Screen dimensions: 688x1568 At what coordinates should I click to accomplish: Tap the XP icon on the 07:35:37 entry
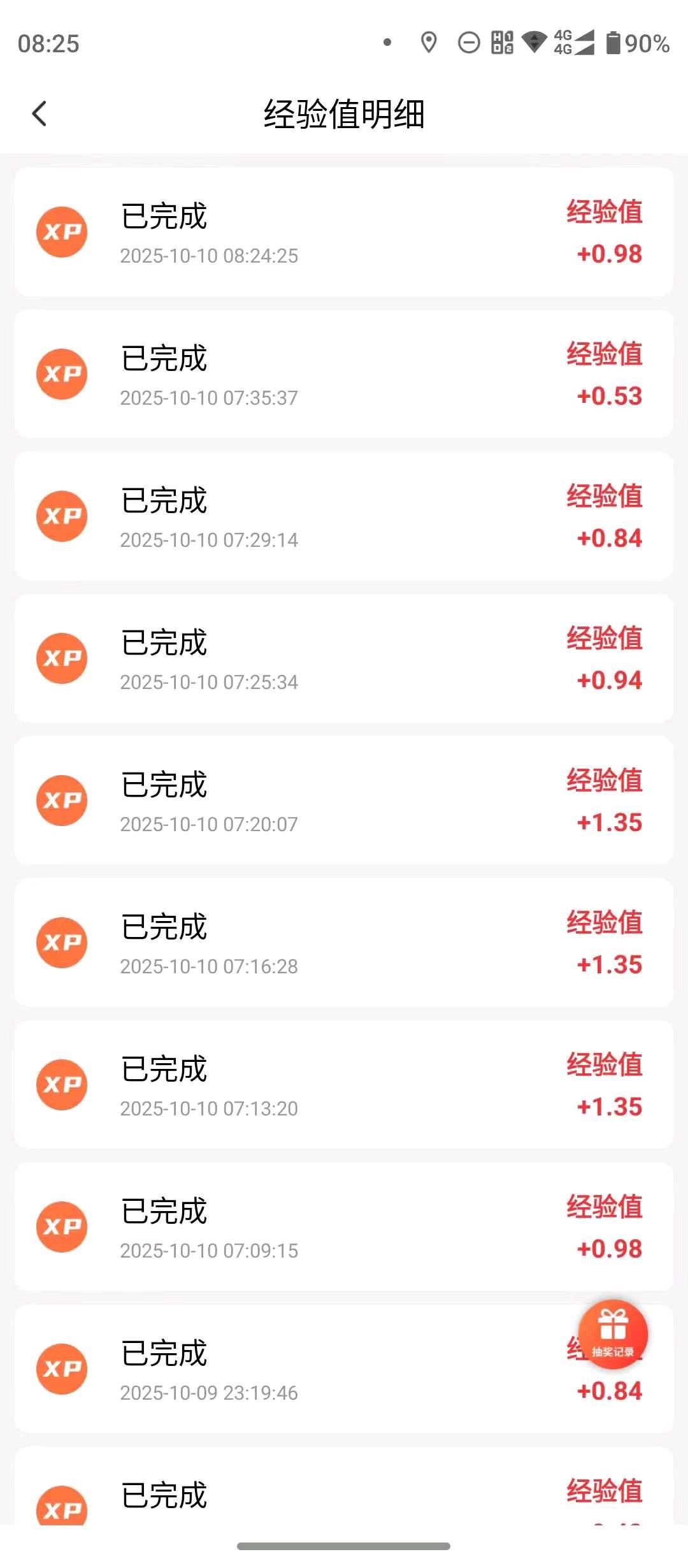tap(62, 374)
